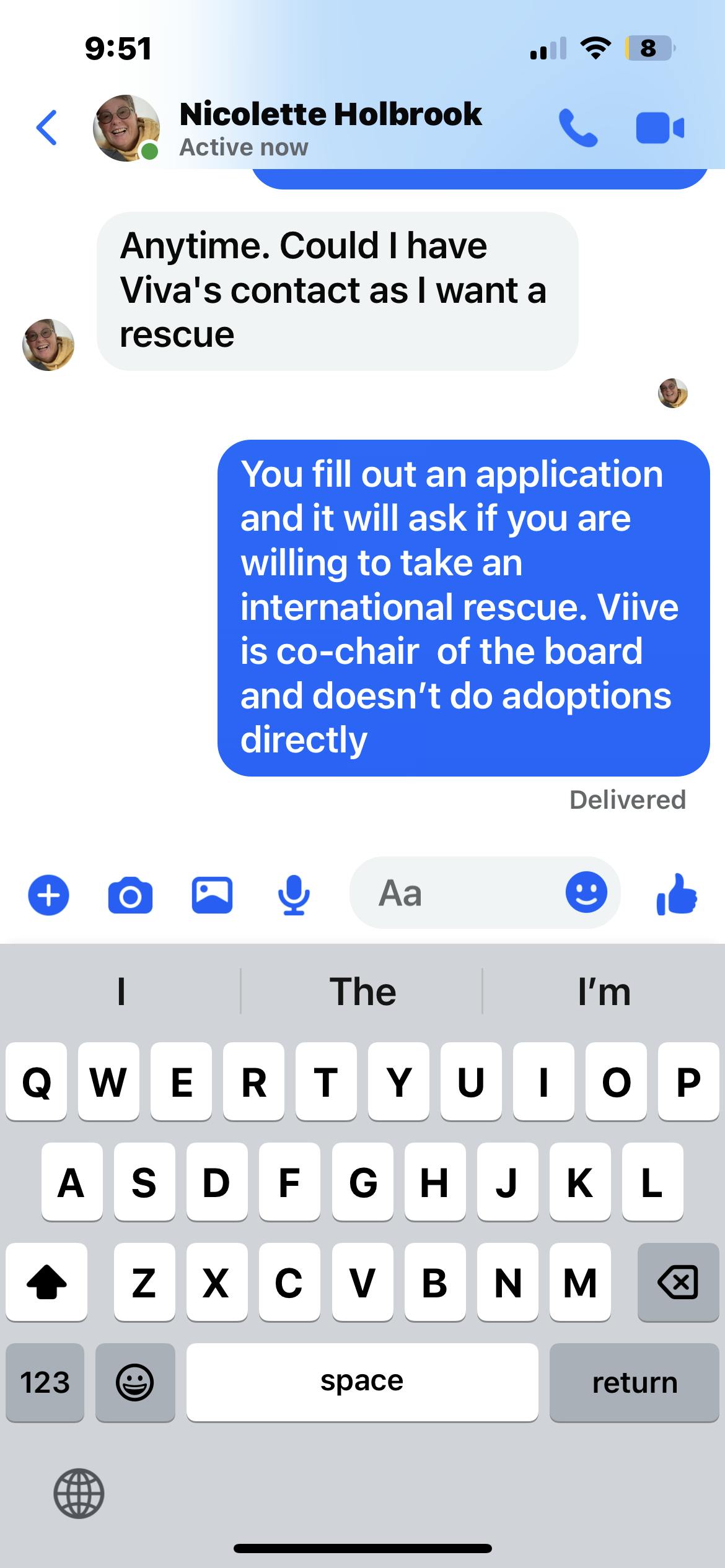Tap the backspace key

pyautogui.click(x=678, y=1282)
